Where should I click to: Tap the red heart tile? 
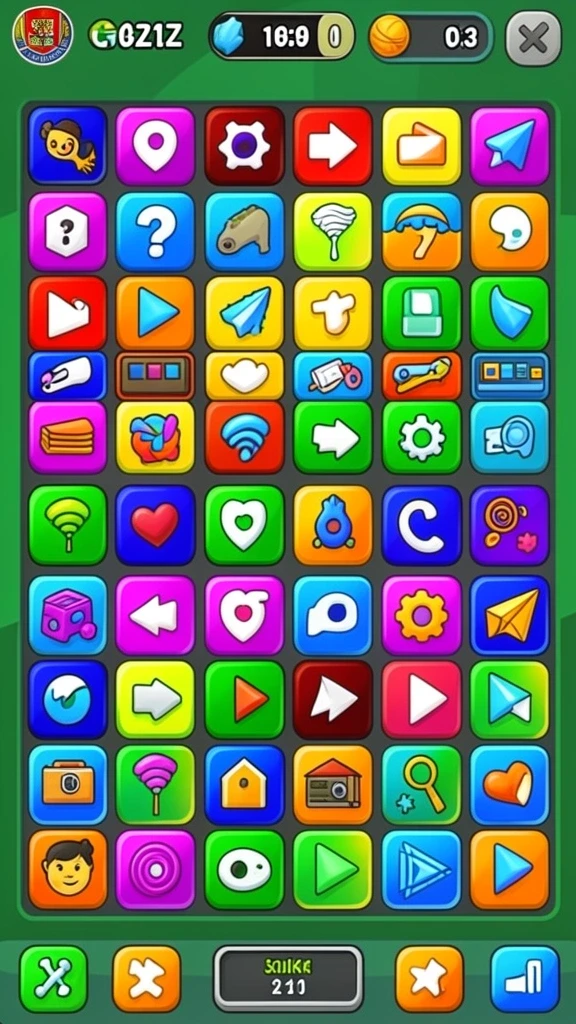[155, 525]
